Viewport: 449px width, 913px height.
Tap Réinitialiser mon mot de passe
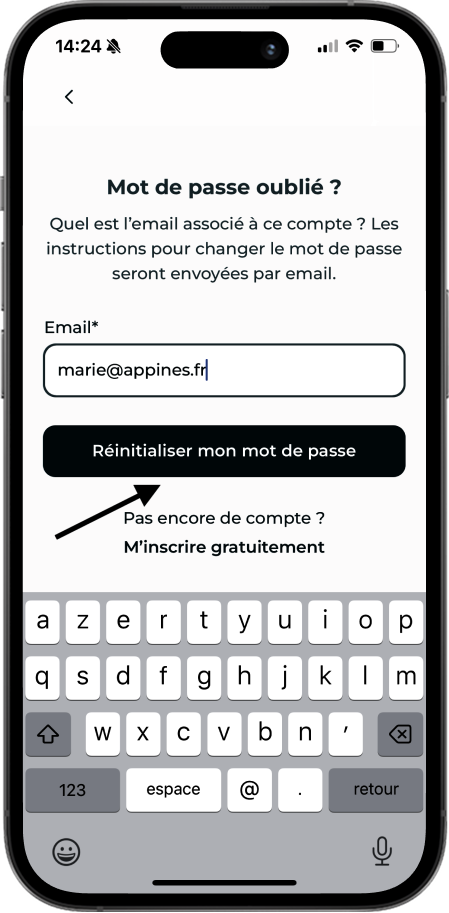[x=224, y=451]
